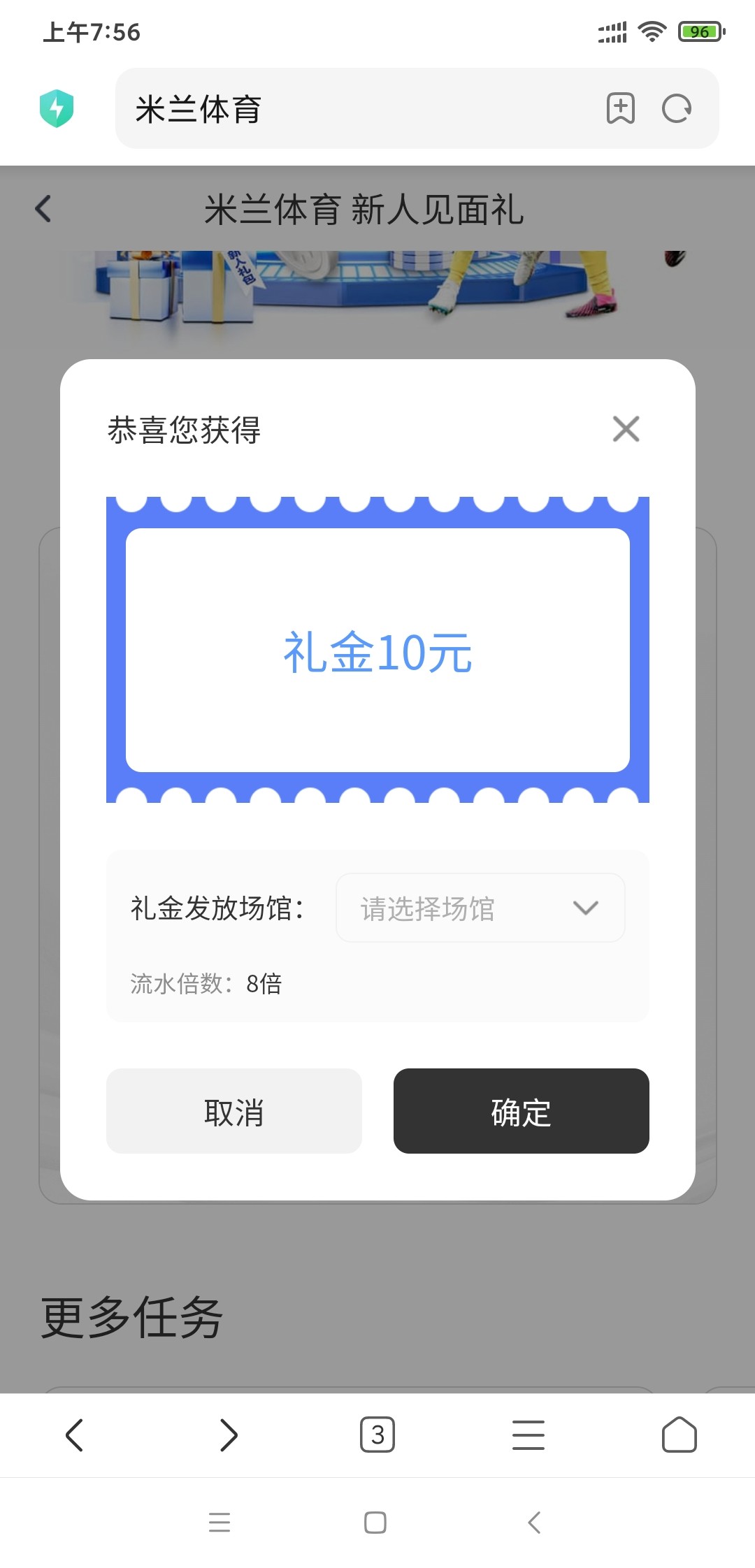Bookmark this page in the browser
This screenshot has height=1568, width=755.
pyautogui.click(x=620, y=108)
